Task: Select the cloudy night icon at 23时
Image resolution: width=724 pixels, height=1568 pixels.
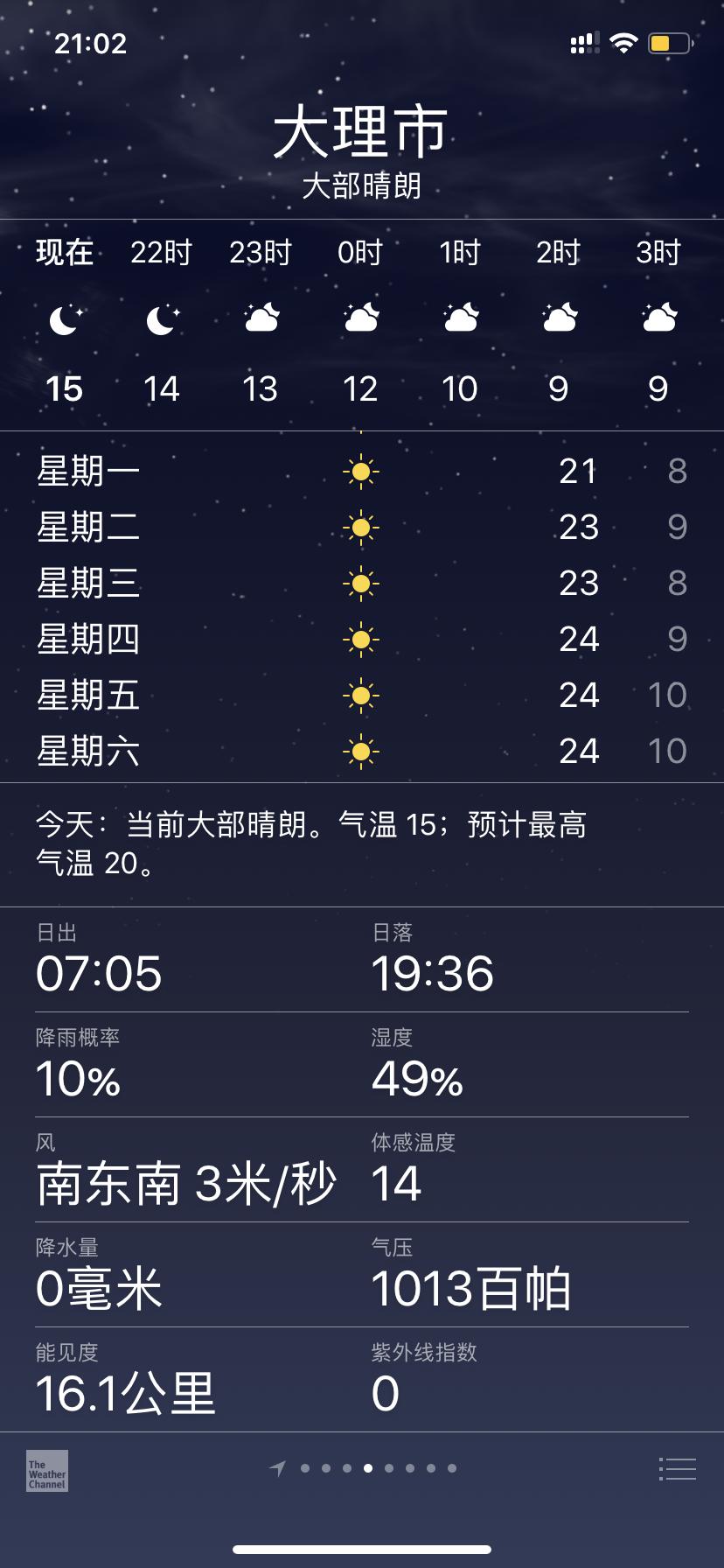Action: tap(261, 319)
